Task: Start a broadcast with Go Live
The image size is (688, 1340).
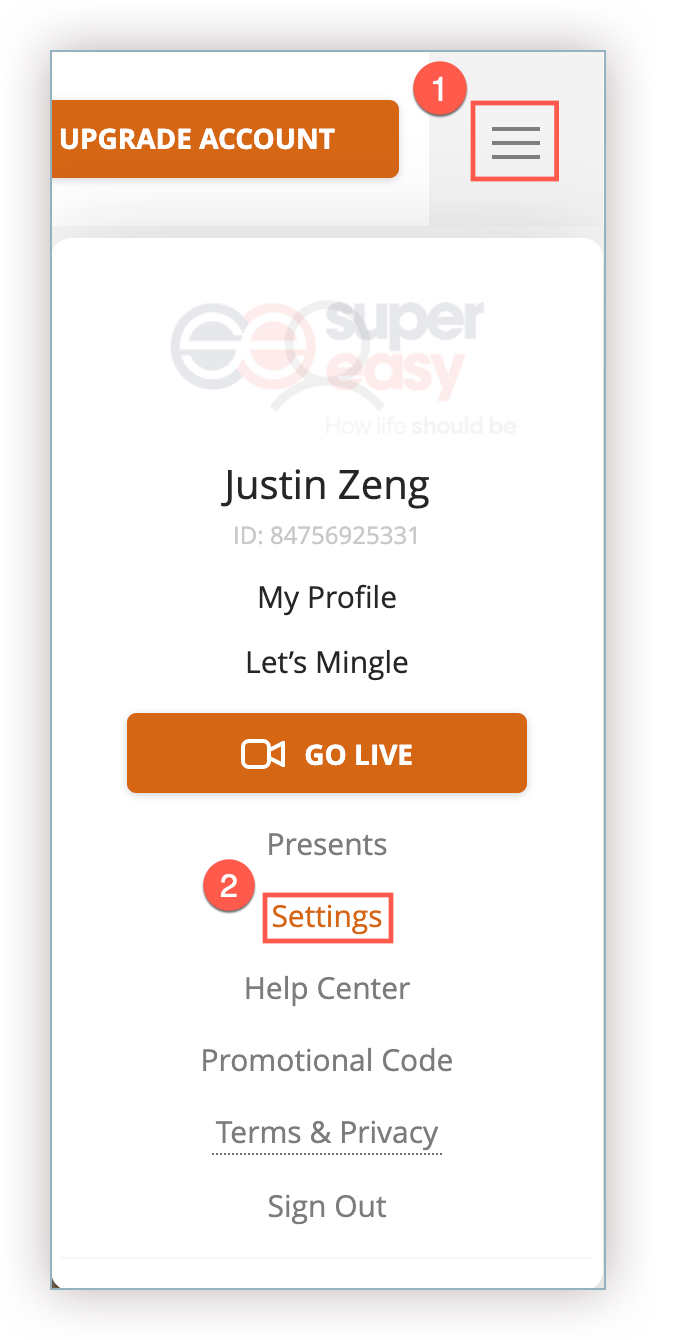Action: pos(327,753)
